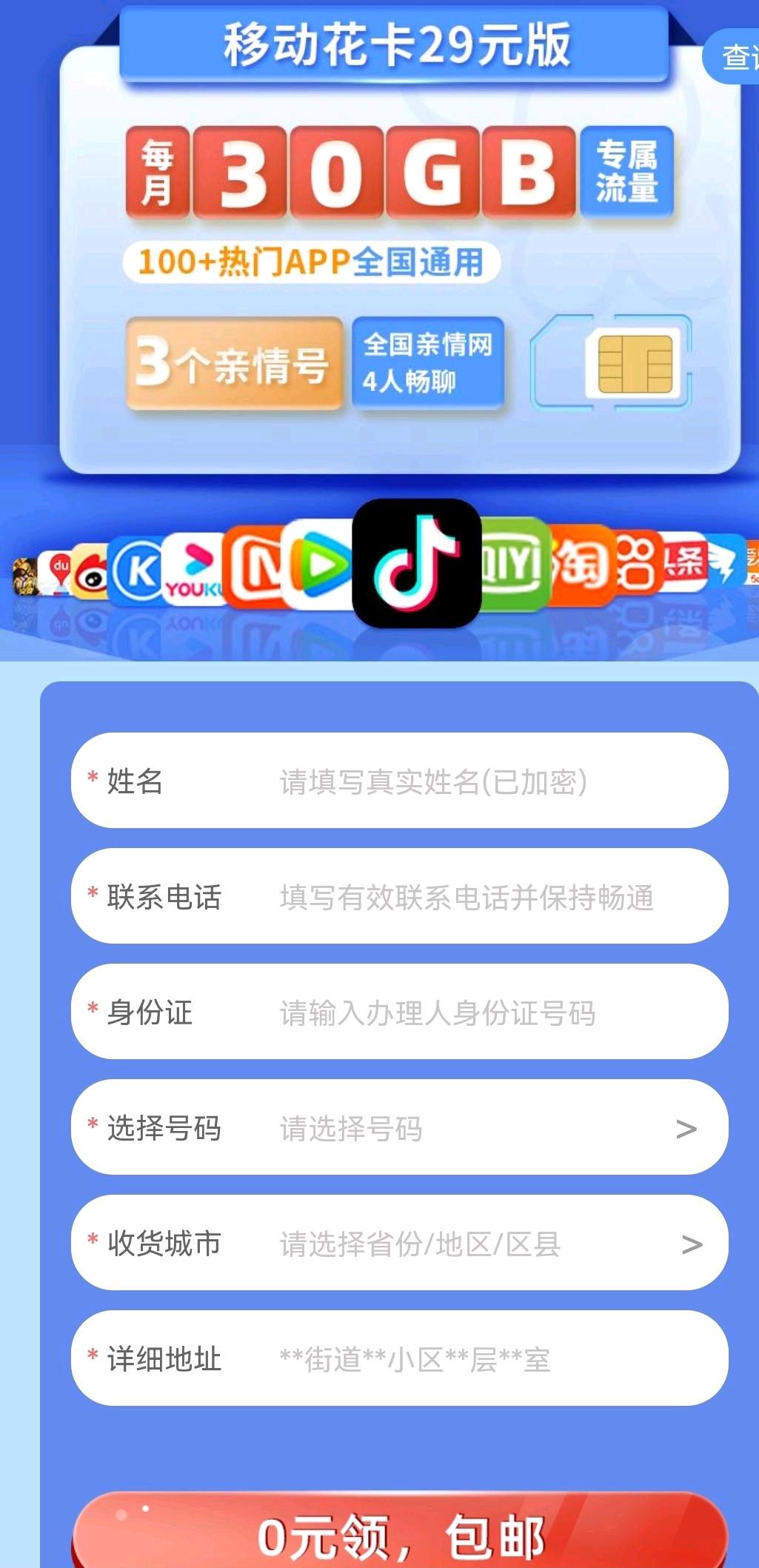Tap the 姓名 name input field
This screenshot has height=1568, width=759.
(400, 781)
